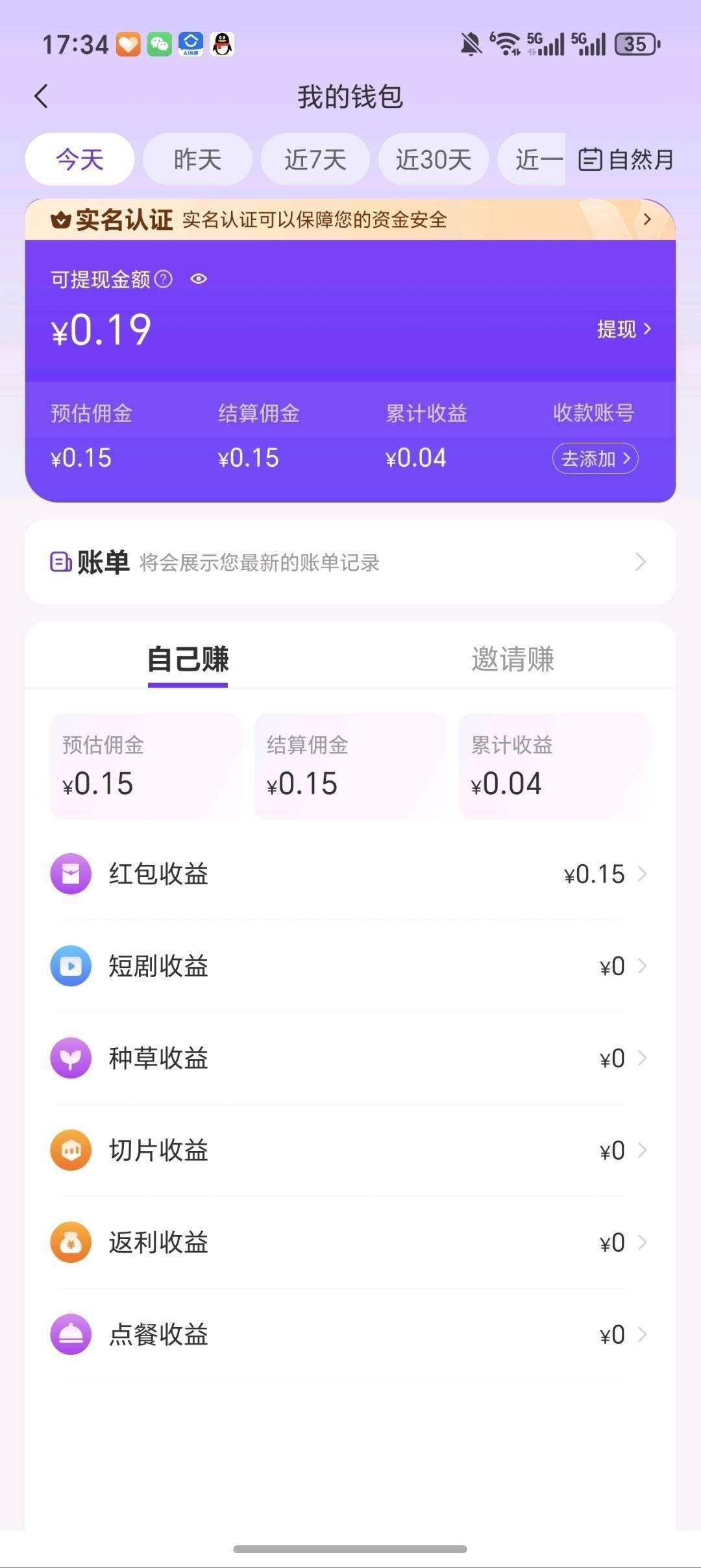Click the 种草收益 sprout icon
This screenshot has height=1568, width=701.
click(71, 1058)
